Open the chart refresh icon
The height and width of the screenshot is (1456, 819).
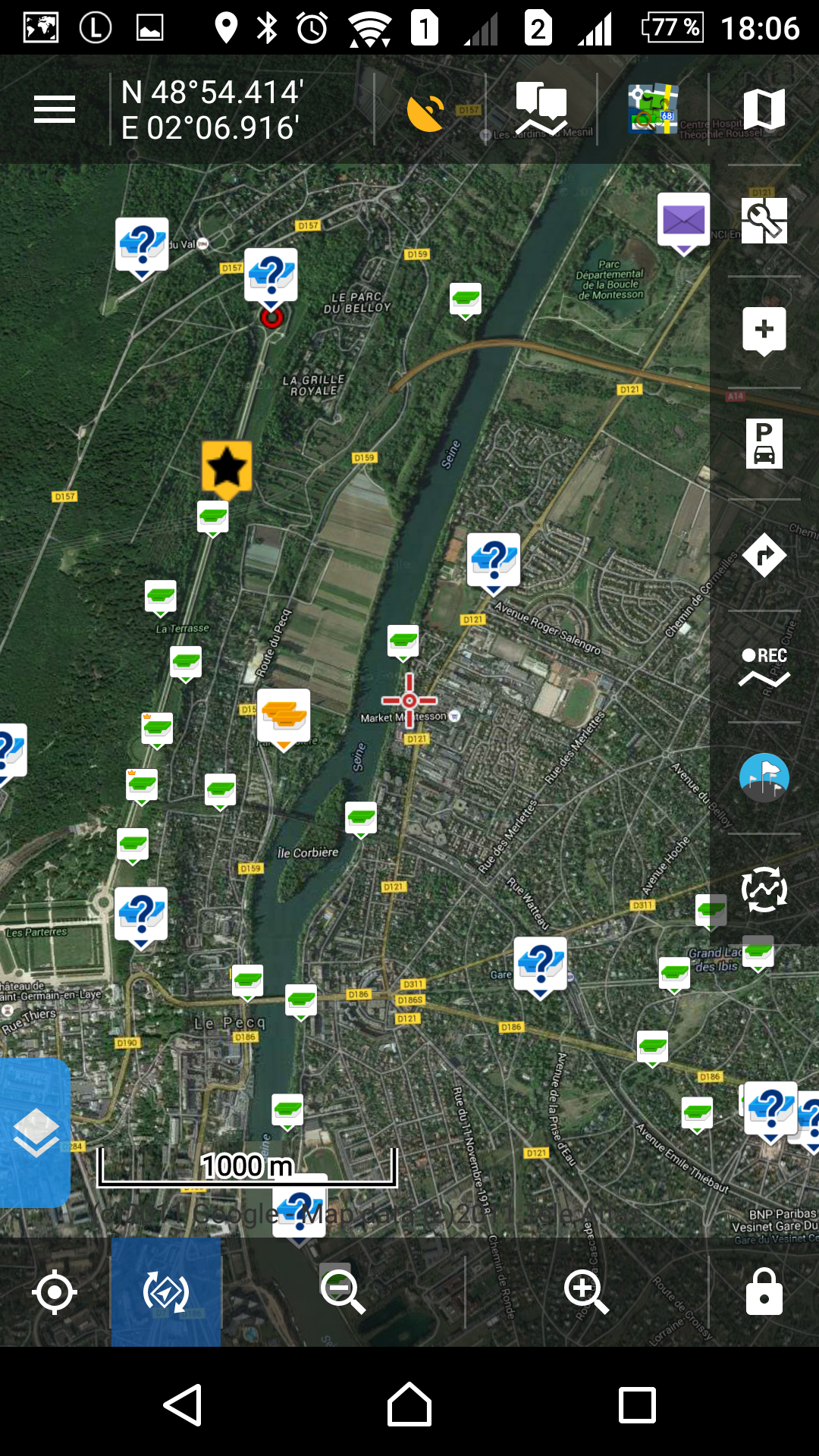[x=764, y=890]
